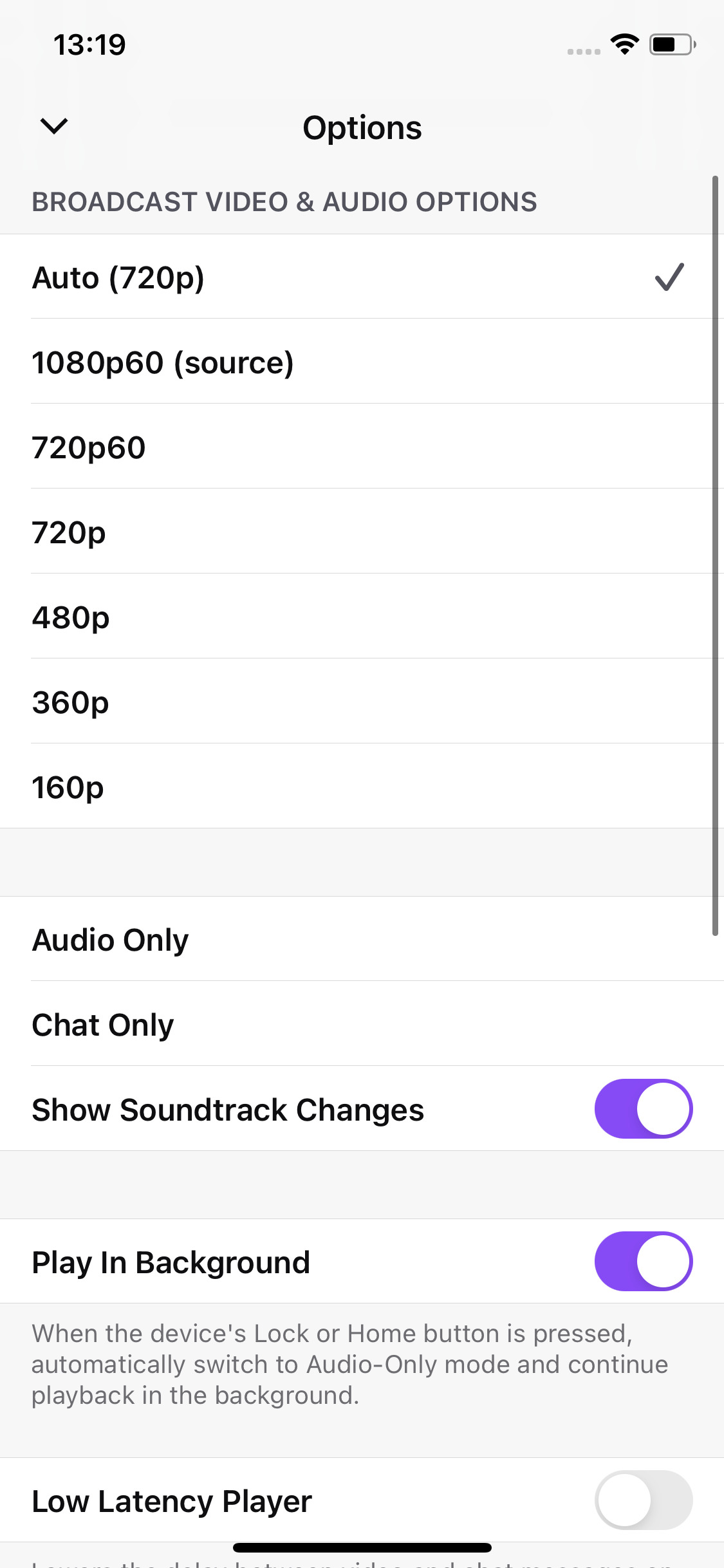Tap the Broadcast Video & Audio Options header
The image size is (724, 1568).
pos(284,201)
